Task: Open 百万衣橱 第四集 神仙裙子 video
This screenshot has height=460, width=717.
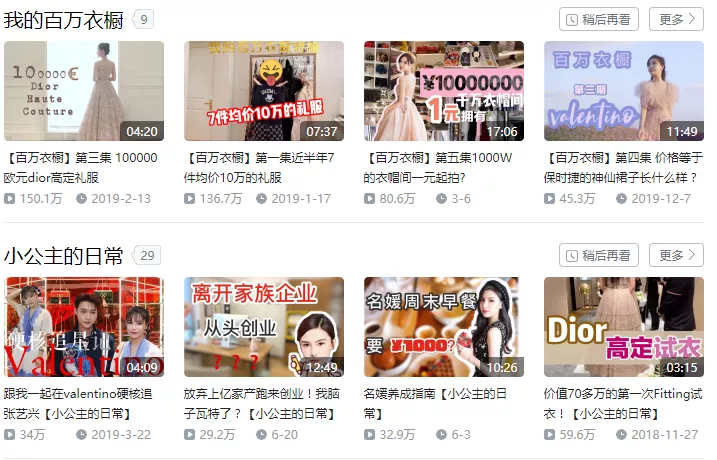Action: (x=623, y=91)
